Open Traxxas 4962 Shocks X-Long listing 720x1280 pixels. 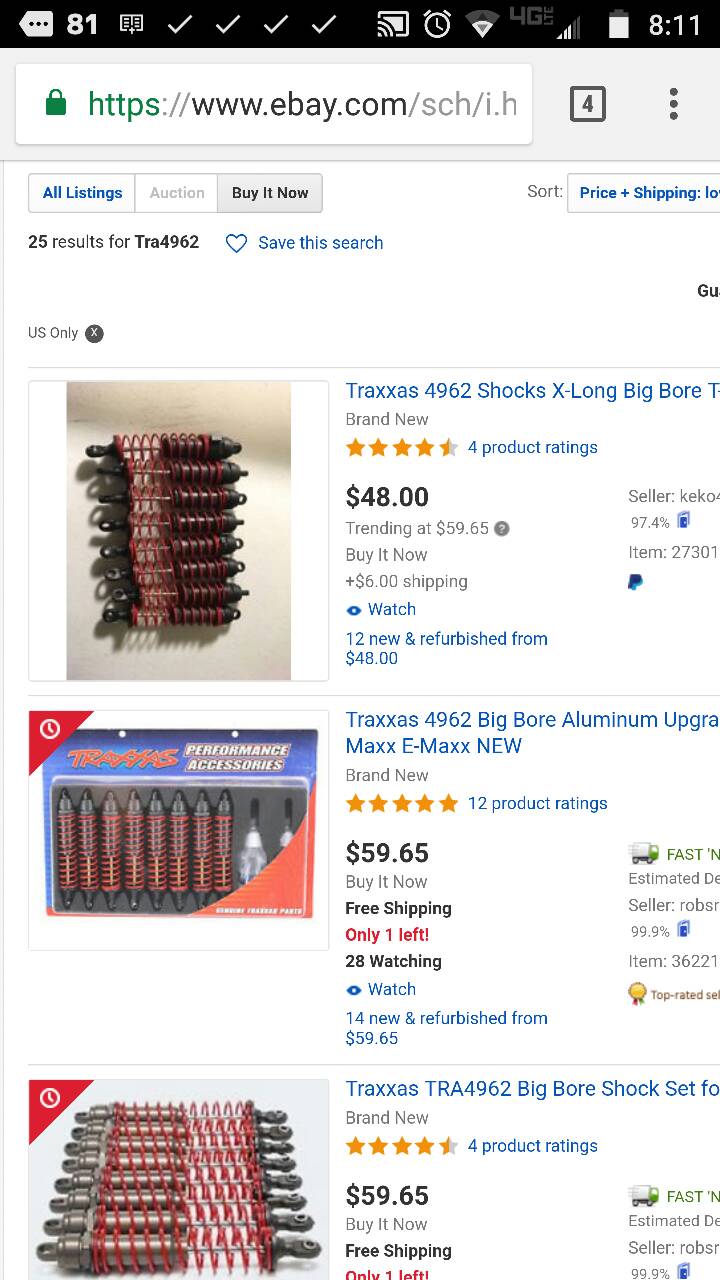(x=532, y=391)
